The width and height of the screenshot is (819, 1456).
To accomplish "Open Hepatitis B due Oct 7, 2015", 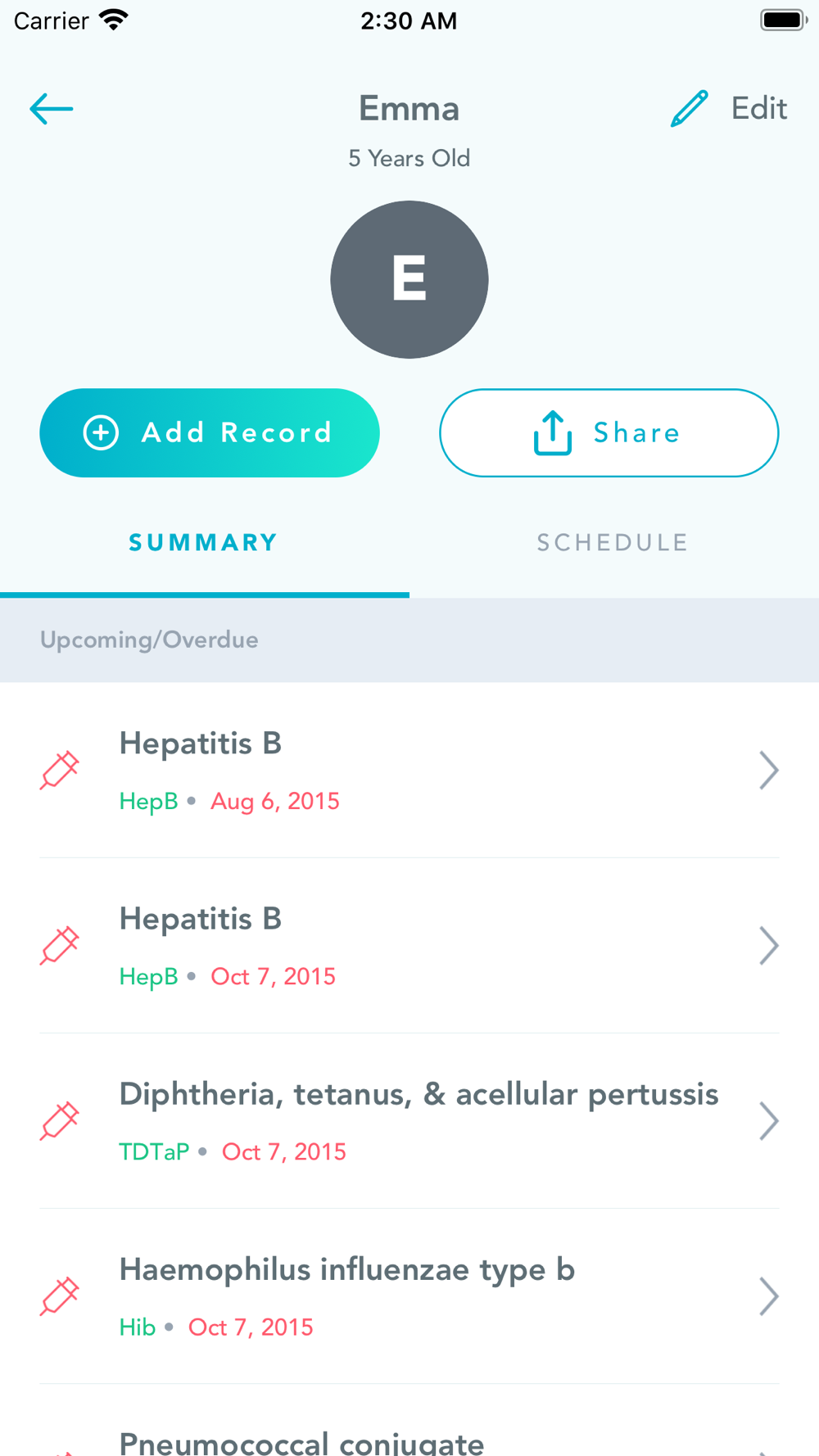I will pos(409,946).
